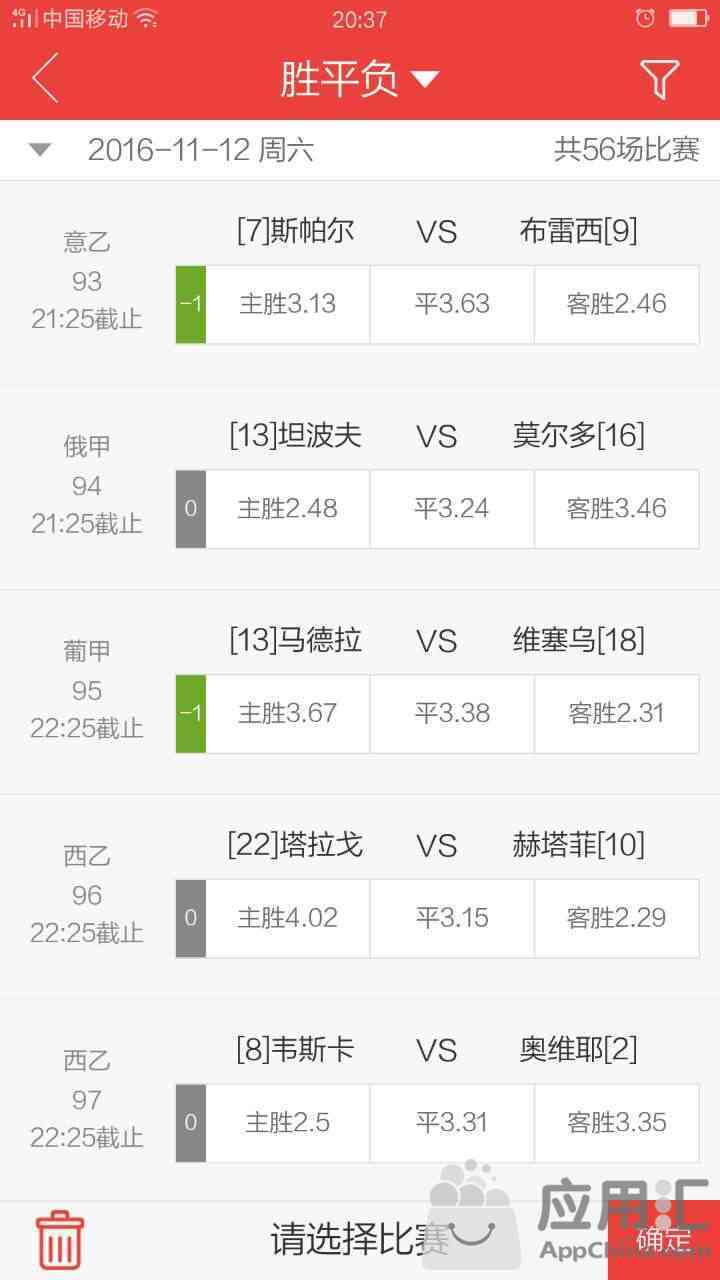Screen dimensions: 720x1280
Task: Choose 客胜2.29 for 塔拉戈 vs 赫塔菲
Action: pos(617,918)
